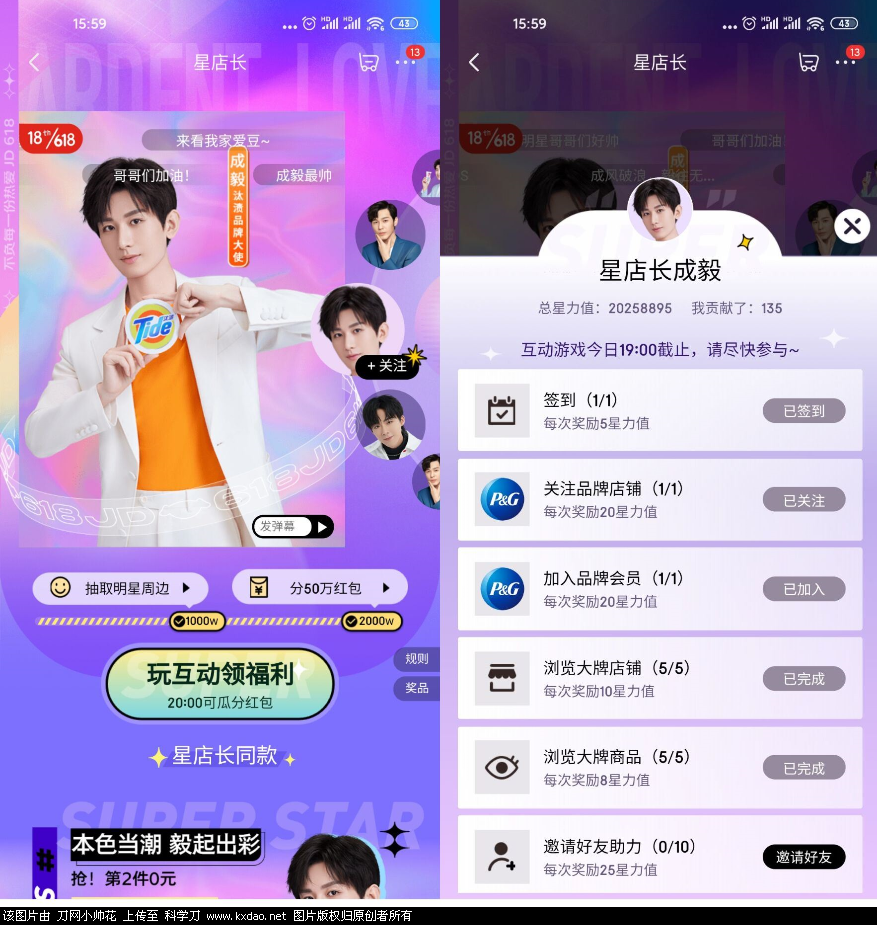Image resolution: width=877 pixels, height=925 pixels.
Task: Tap the 邀请好友 button
Action: tap(804, 857)
